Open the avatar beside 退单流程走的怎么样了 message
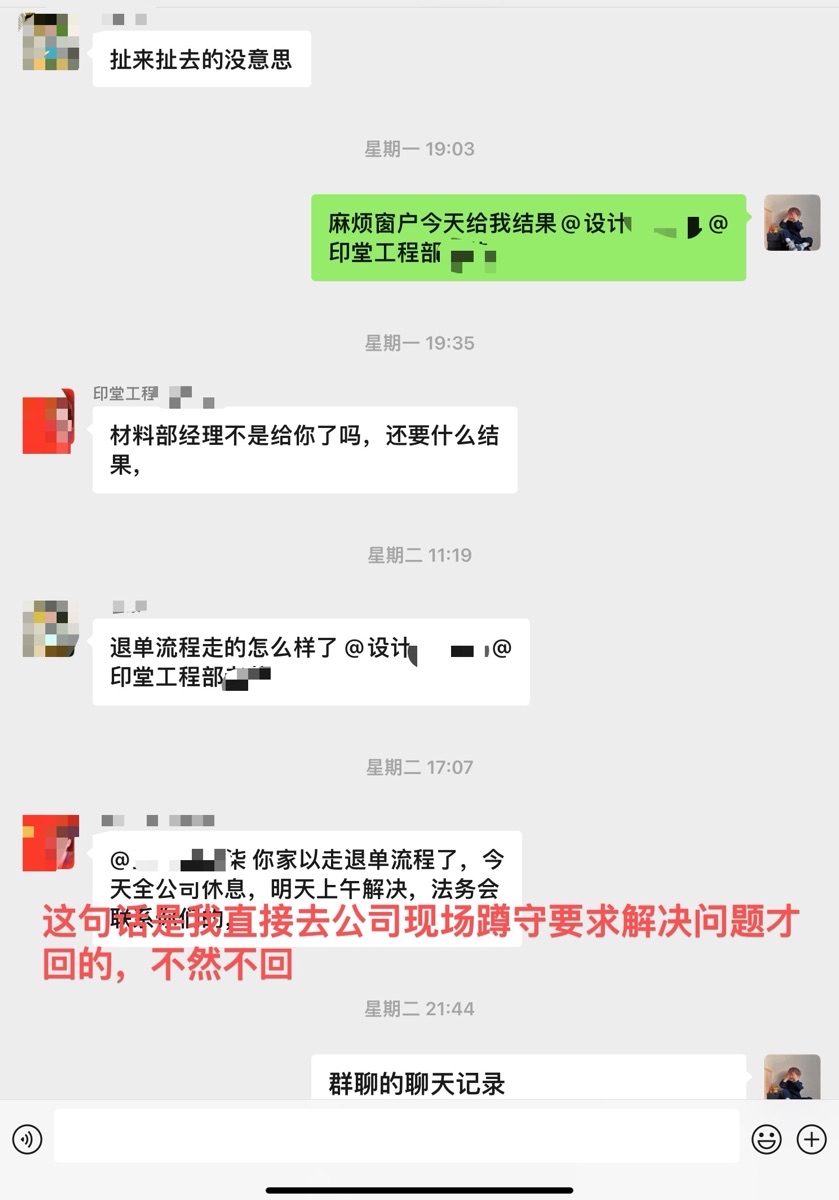Image resolution: width=839 pixels, height=1200 pixels. point(50,628)
